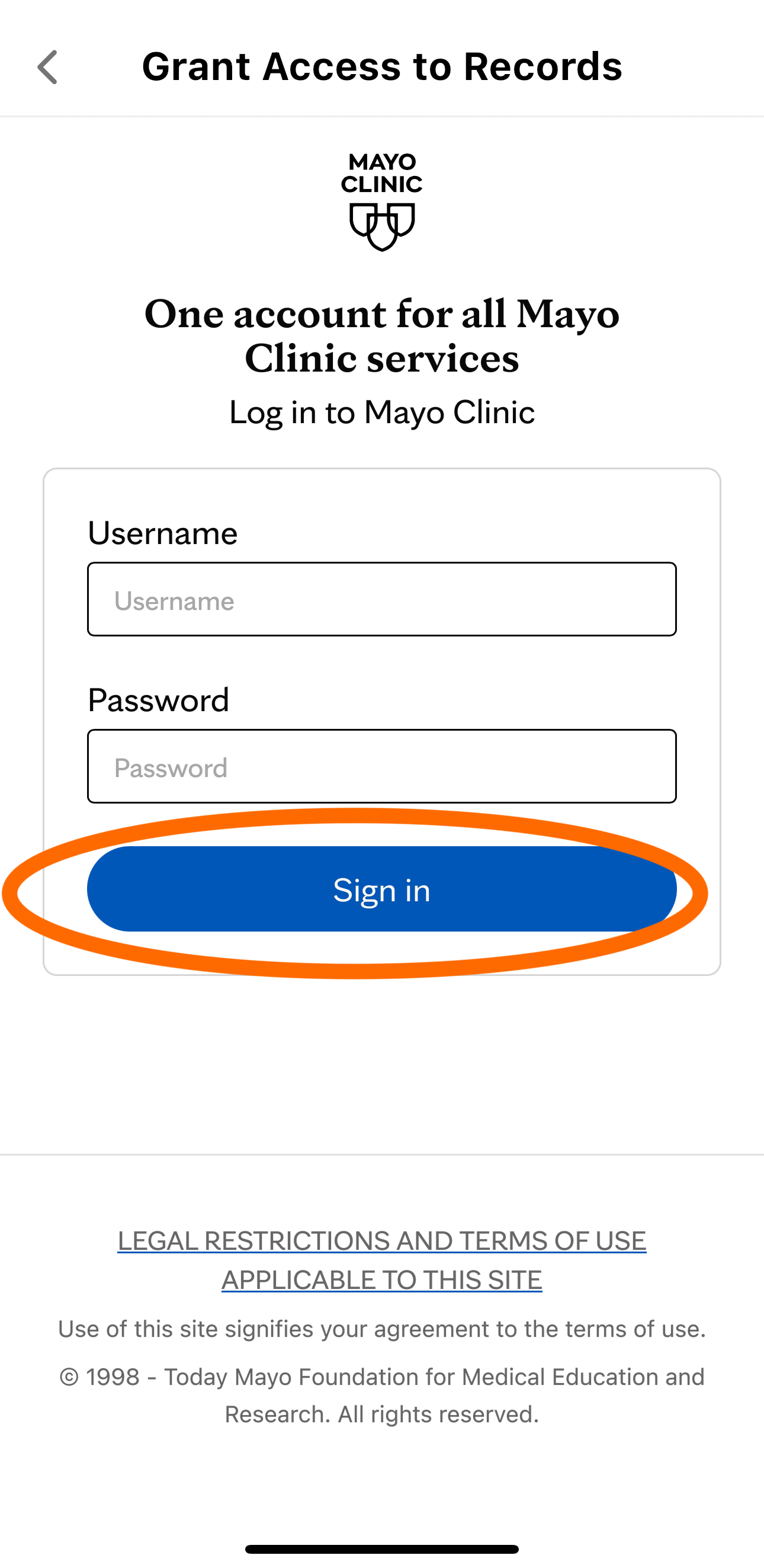Click the Password field label
The image size is (764, 1568).
pyautogui.click(x=158, y=700)
